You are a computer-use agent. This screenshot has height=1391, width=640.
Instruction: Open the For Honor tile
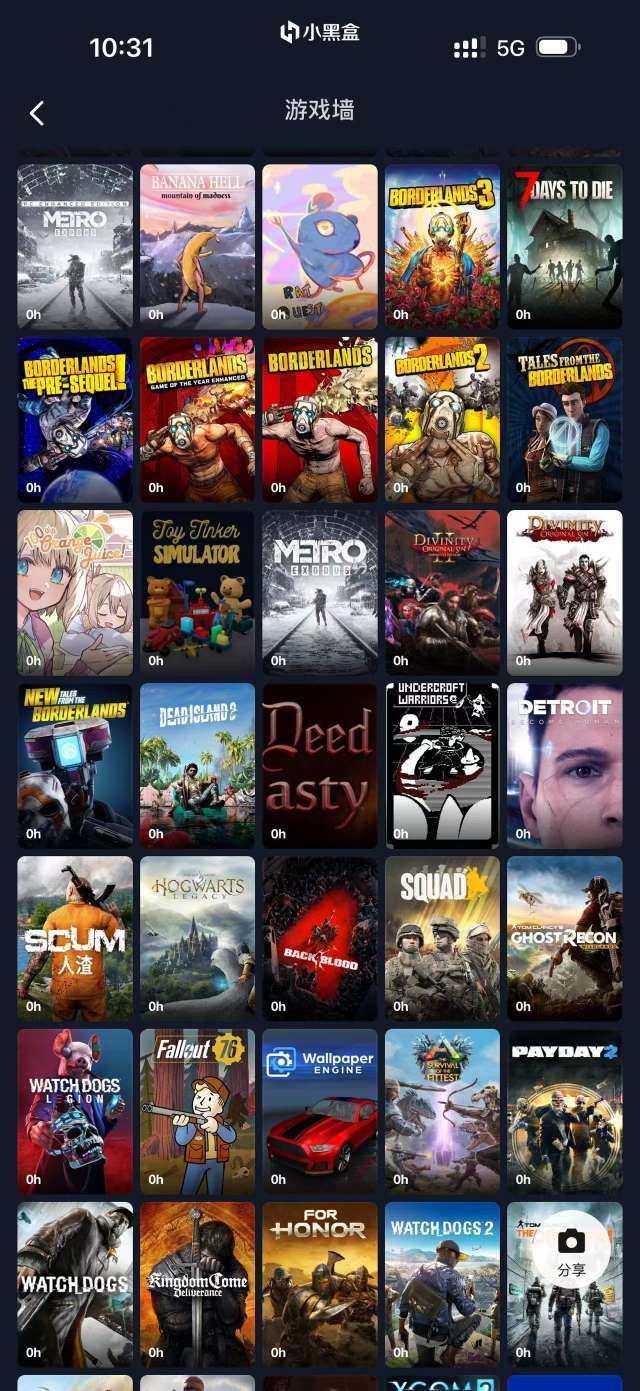320,1284
